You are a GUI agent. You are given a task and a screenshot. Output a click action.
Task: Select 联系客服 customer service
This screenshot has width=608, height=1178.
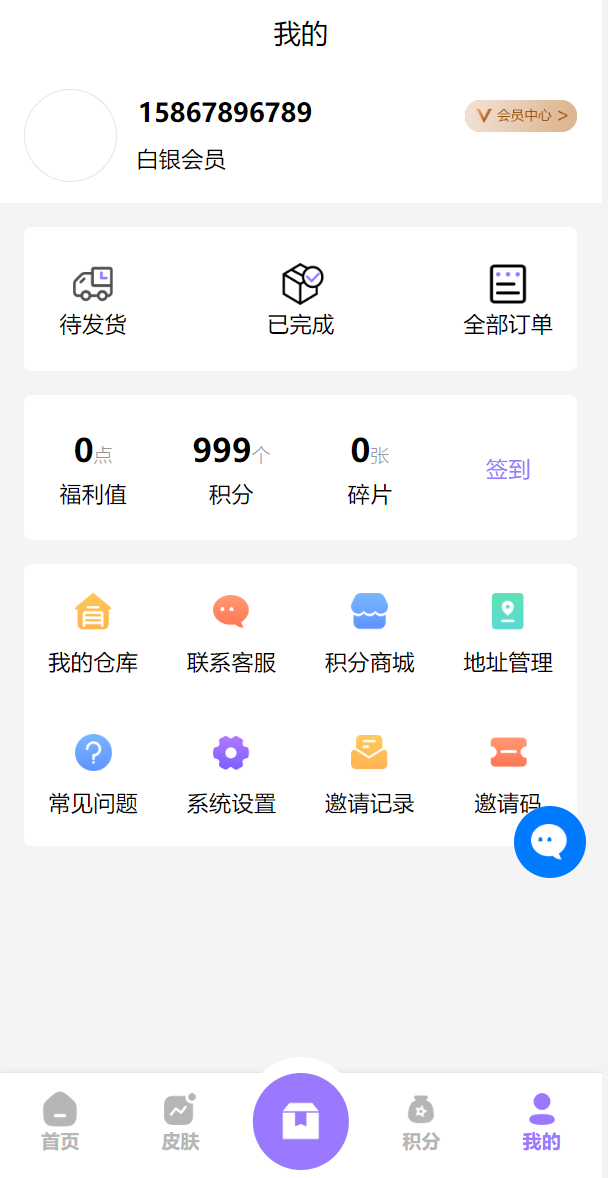click(231, 632)
